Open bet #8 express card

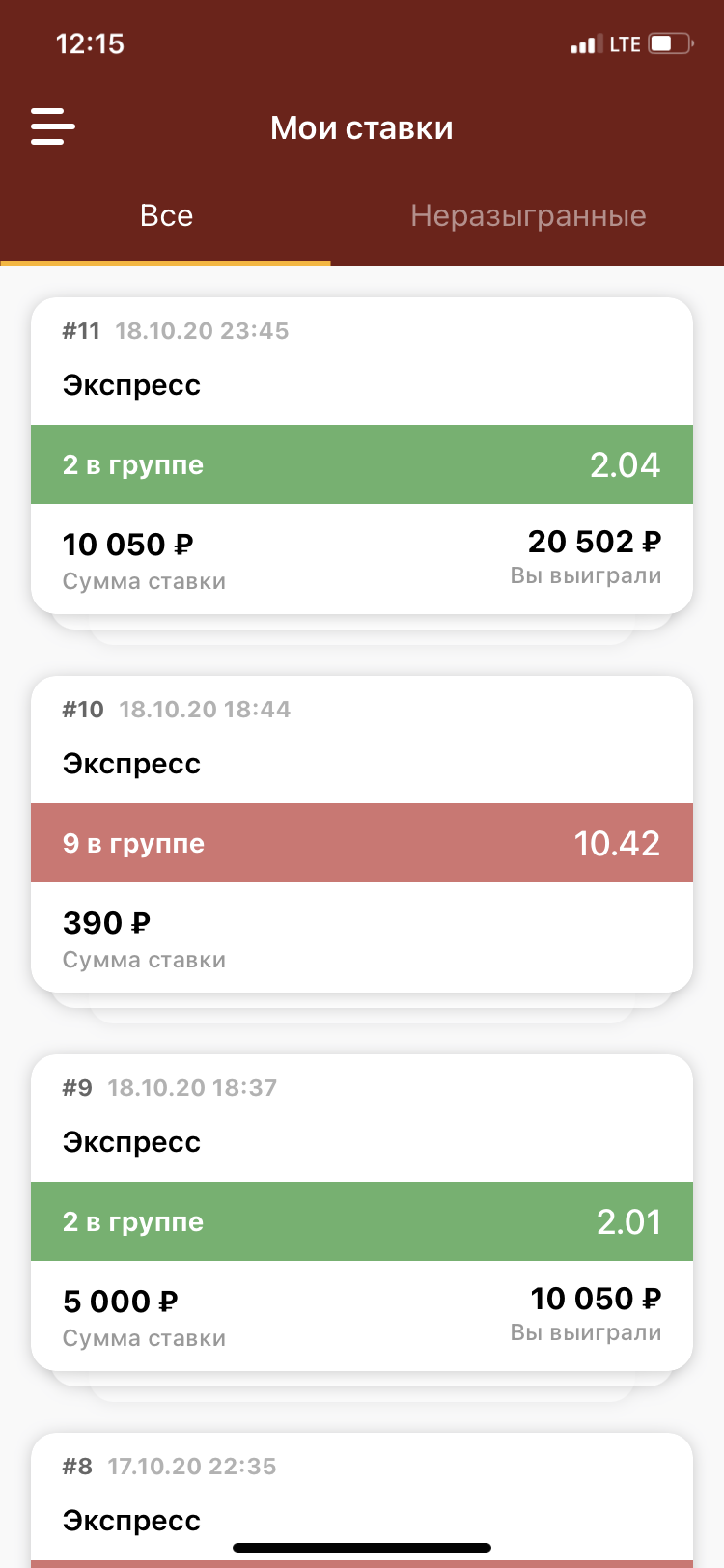(361, 1497)
